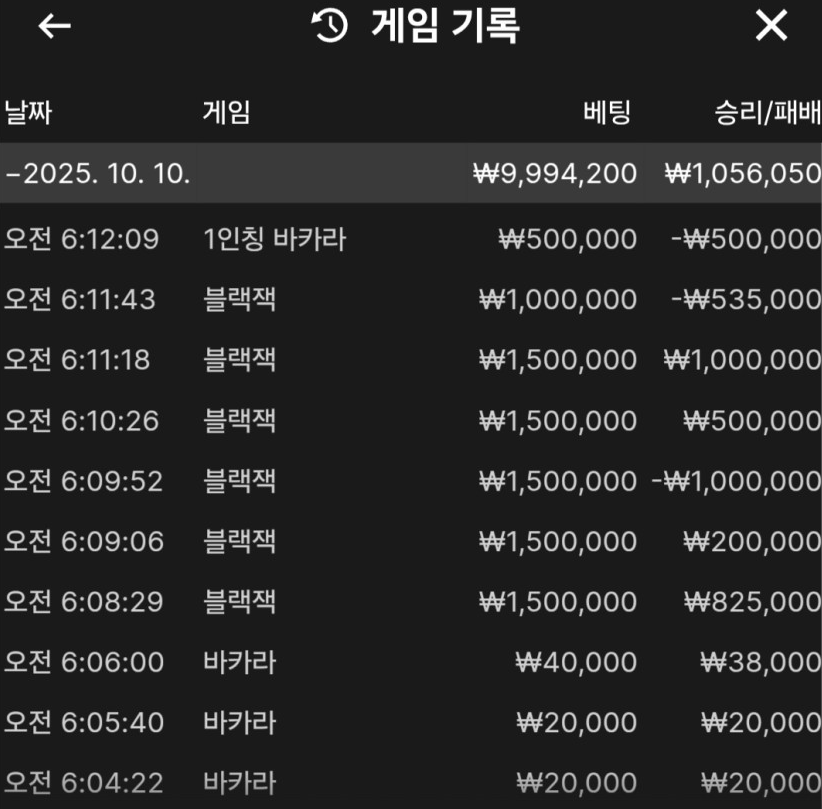Select the 6:10:26 블랙잭 entry
The height and width of the screenshot is (809, 822).
411,420
